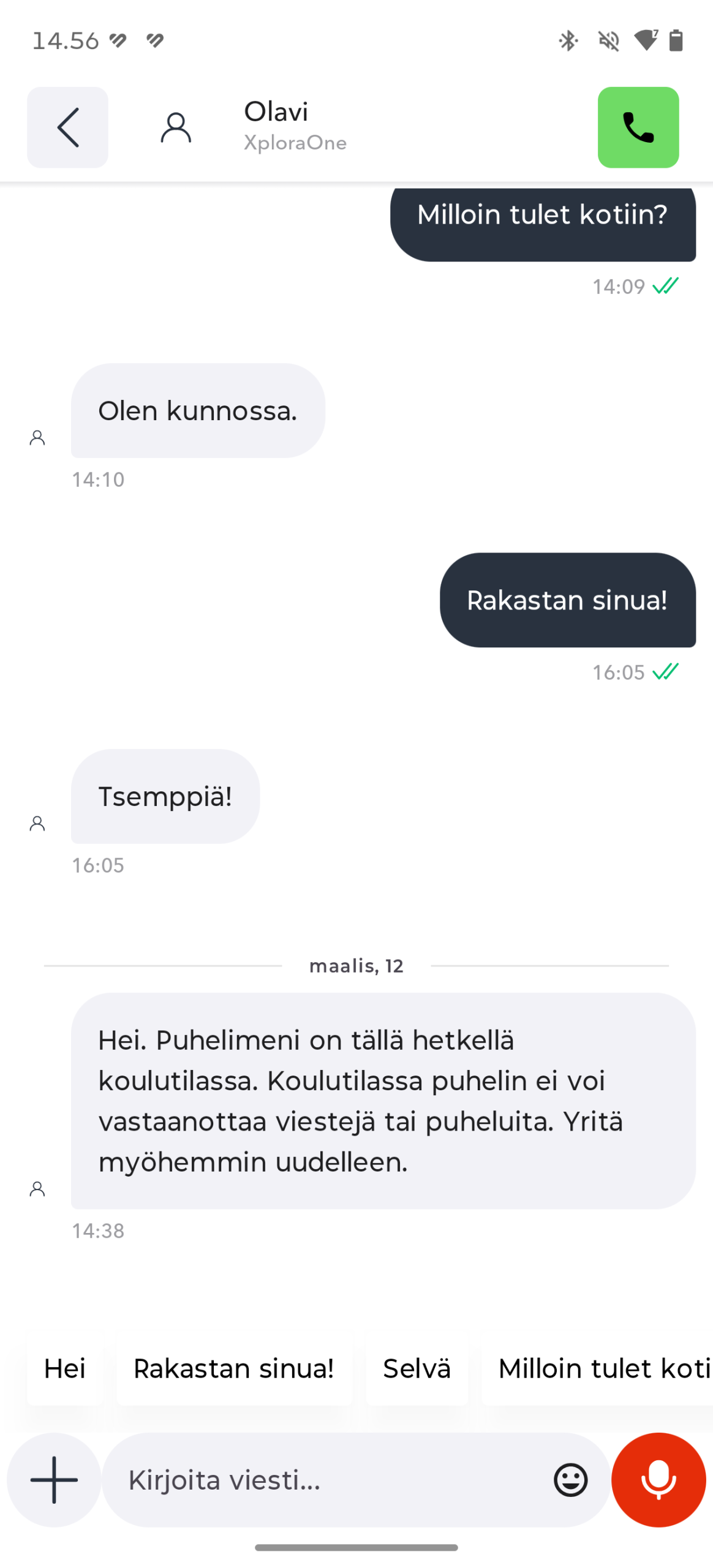Open attachments with the plus button
Screen dimensions: 713x1568
[x=54, y=1479]
